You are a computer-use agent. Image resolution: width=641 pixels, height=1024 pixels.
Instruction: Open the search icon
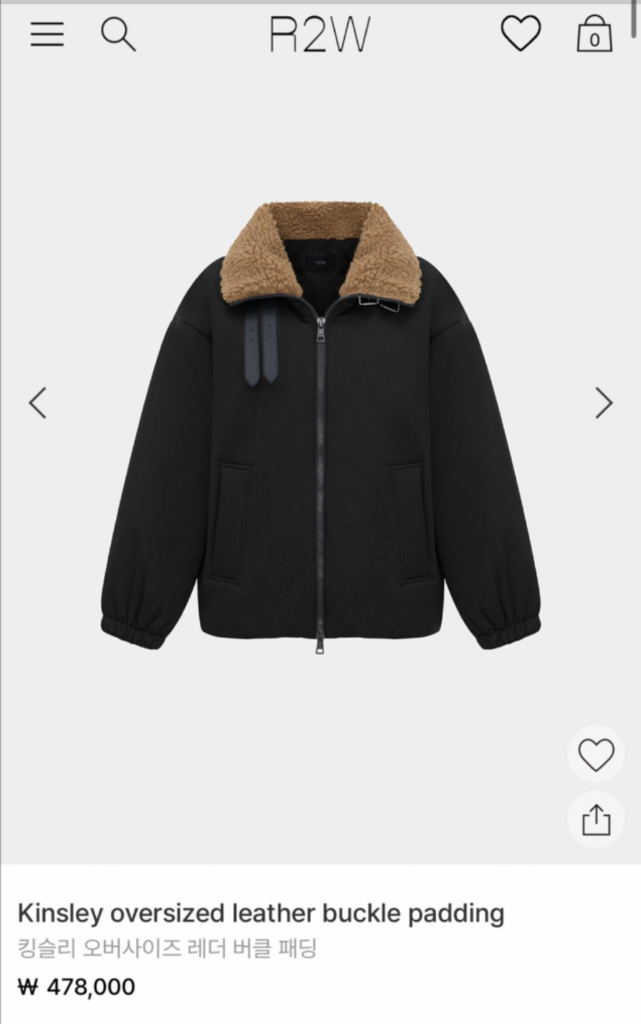117,35
